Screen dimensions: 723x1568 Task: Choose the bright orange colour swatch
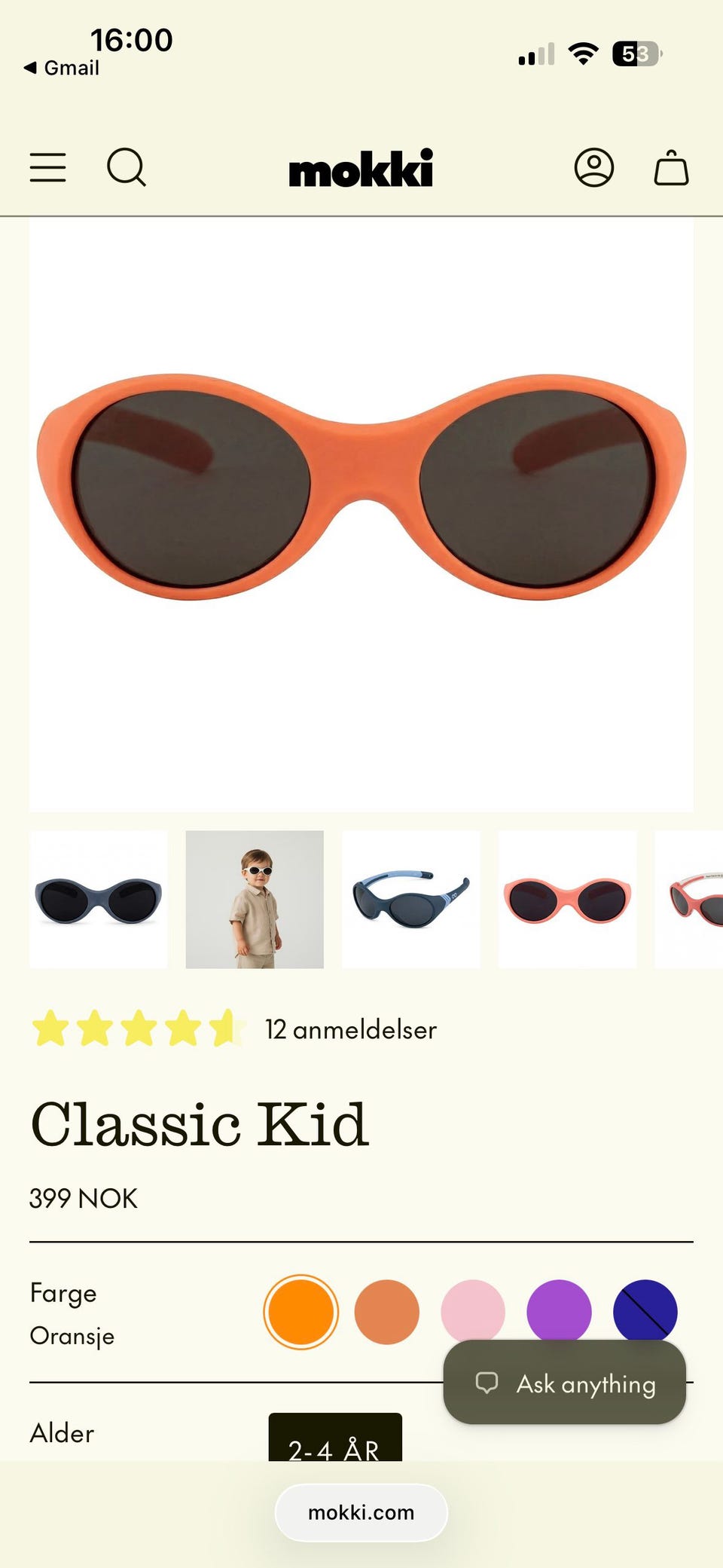tap(300, 1312)
